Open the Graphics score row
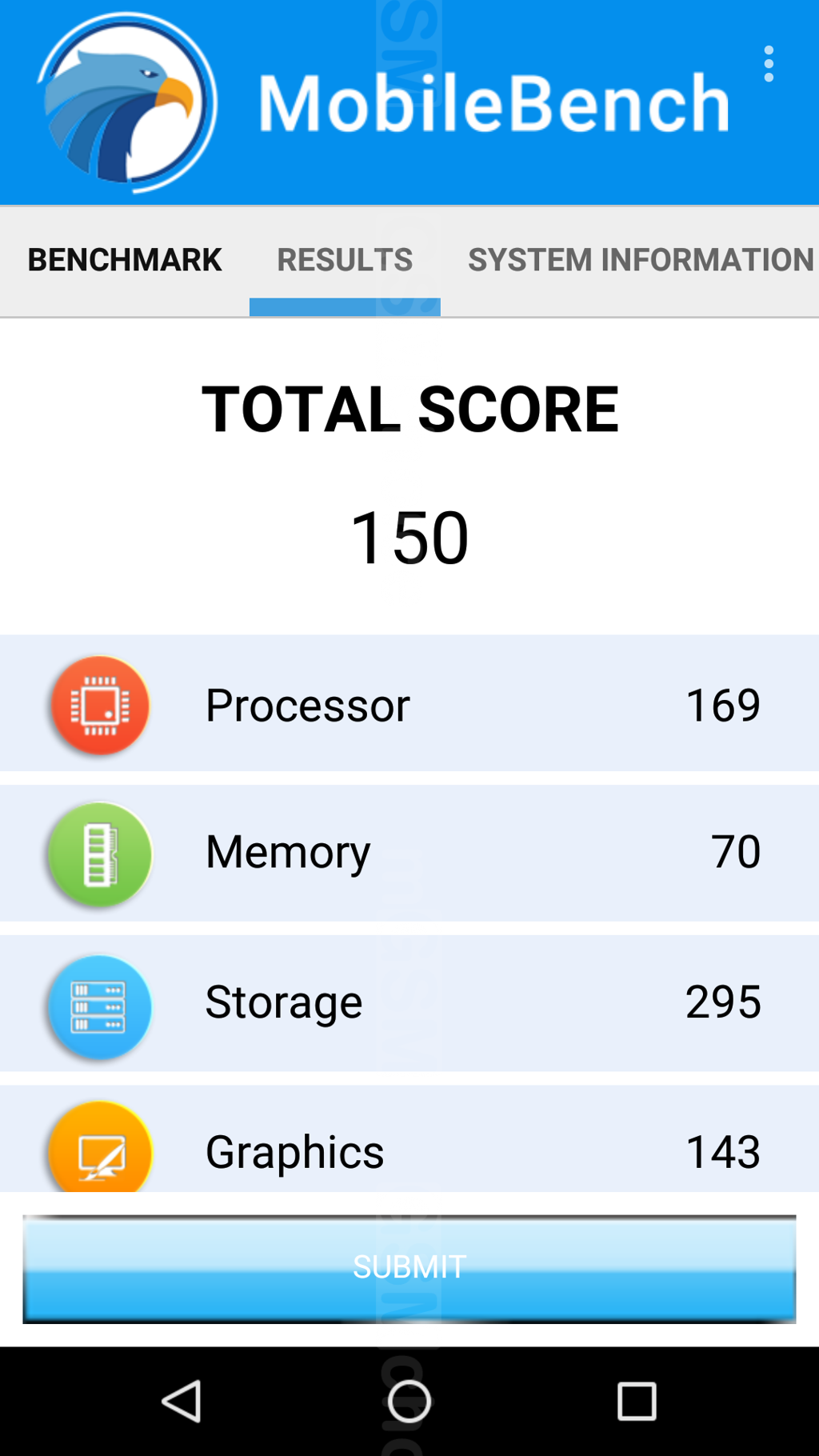The image size is (819, 1456). click(409, 1138)
